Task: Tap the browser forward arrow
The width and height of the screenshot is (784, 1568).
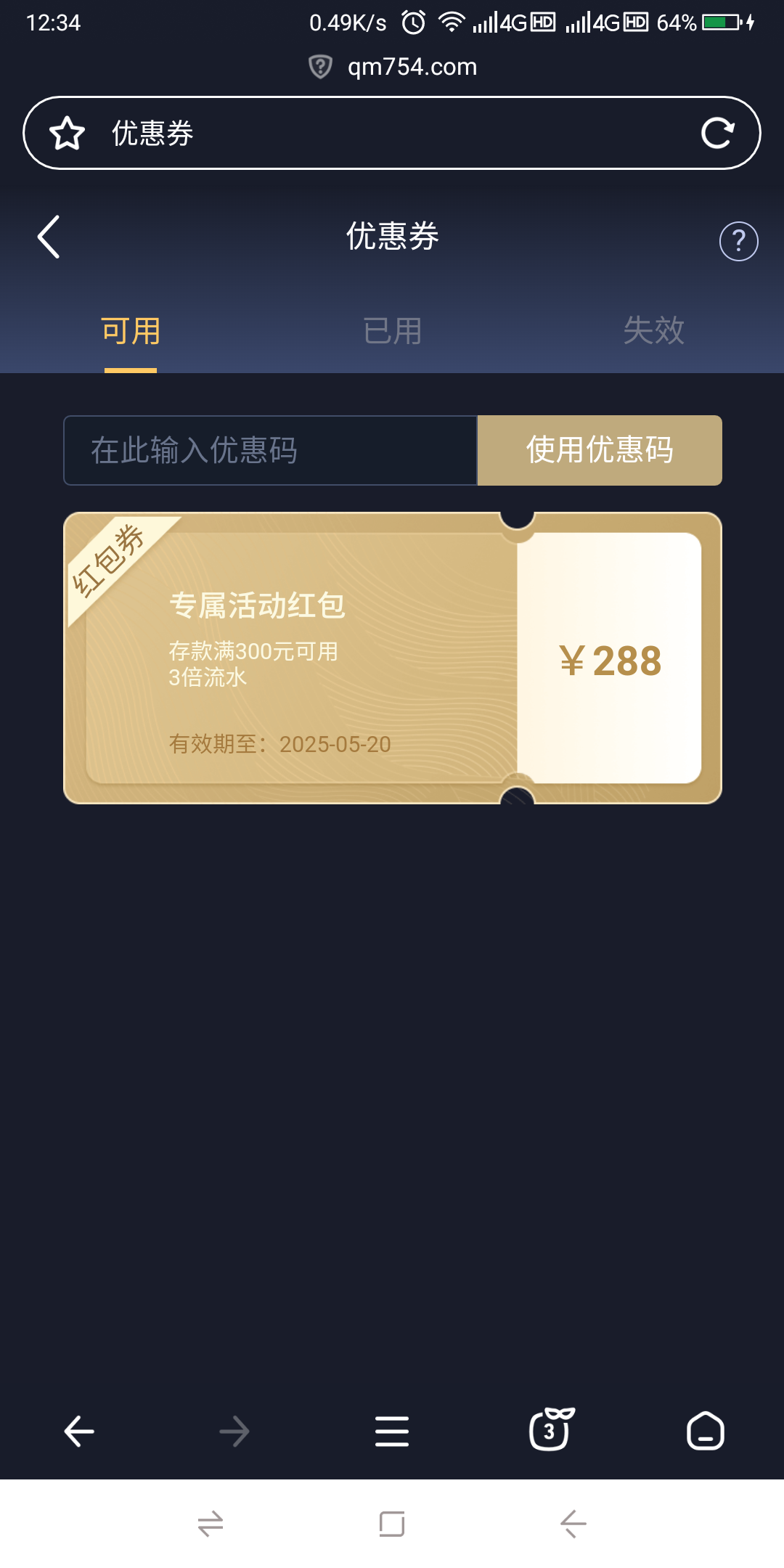Action: click(x=234, y=1432)
